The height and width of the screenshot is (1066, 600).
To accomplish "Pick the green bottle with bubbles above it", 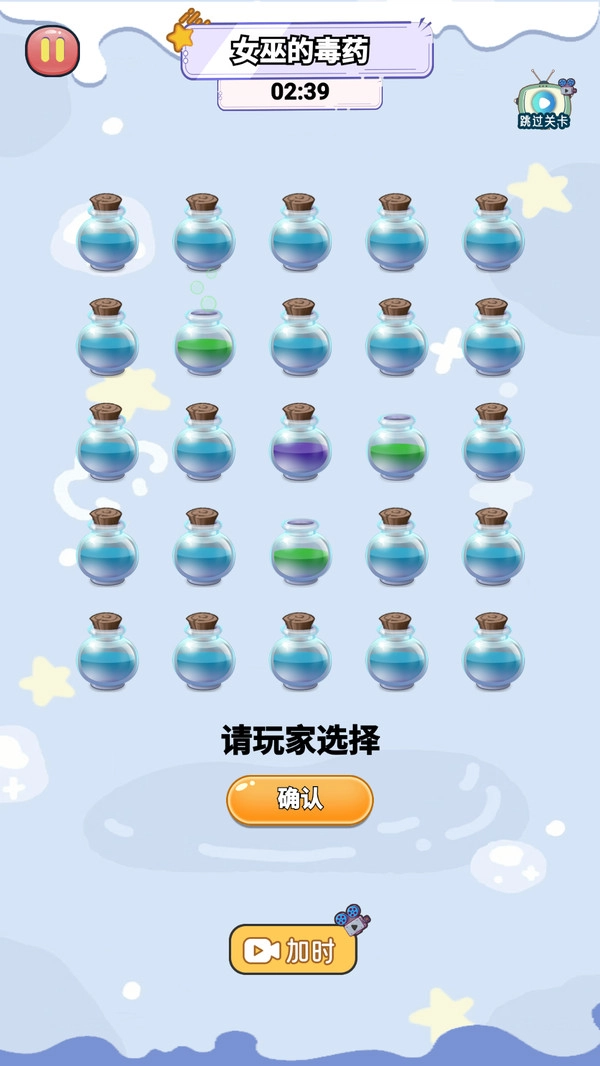I will tap(204, 342).
